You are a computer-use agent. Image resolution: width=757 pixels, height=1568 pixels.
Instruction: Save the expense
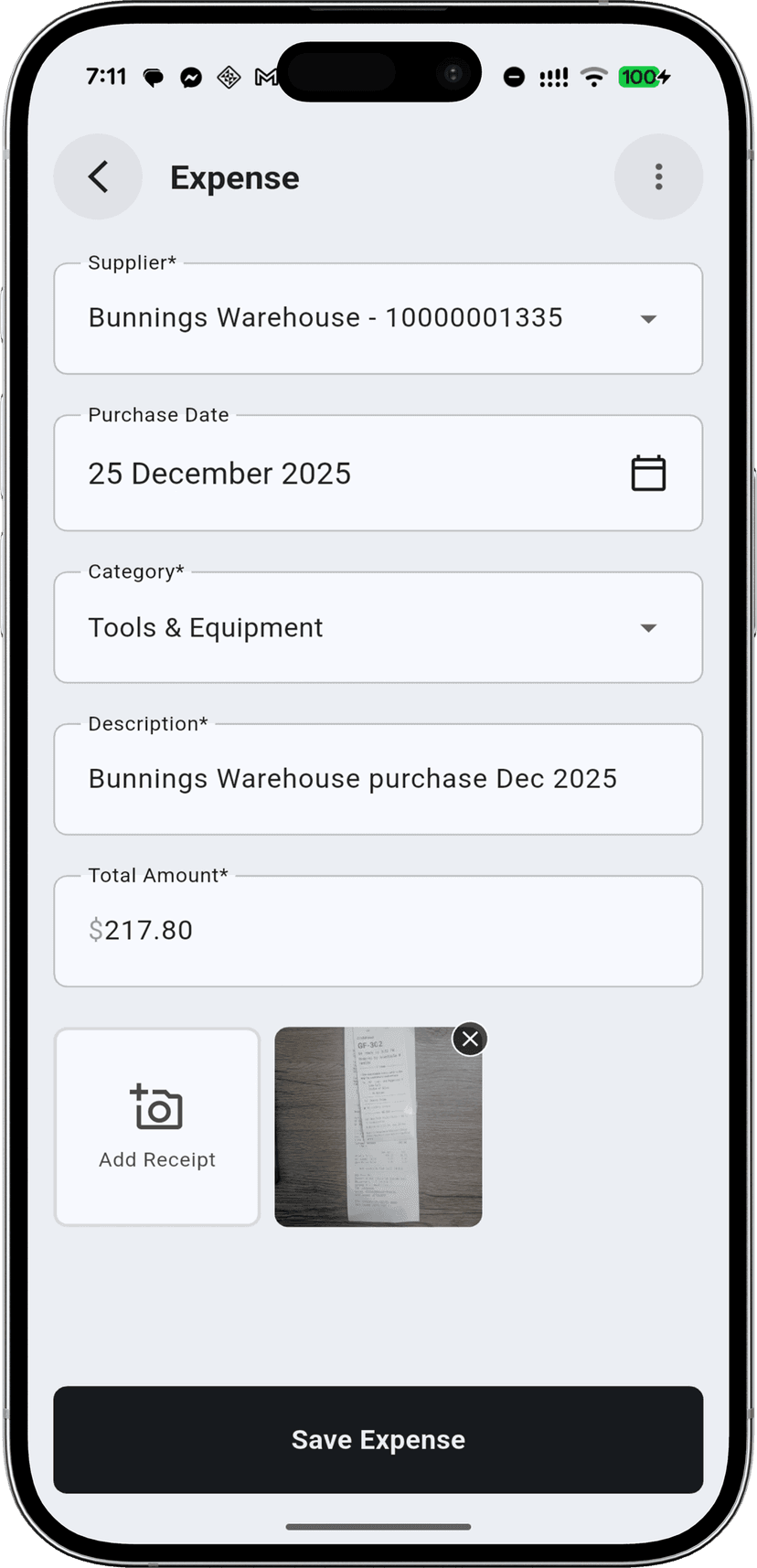point(378,1439)
